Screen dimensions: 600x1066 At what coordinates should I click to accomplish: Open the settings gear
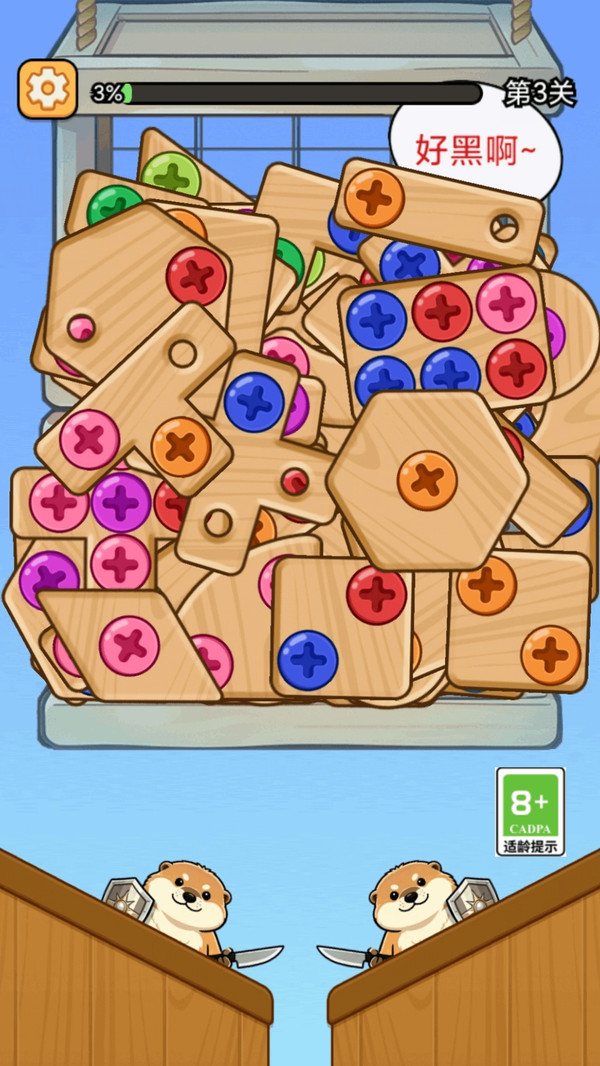48,89
